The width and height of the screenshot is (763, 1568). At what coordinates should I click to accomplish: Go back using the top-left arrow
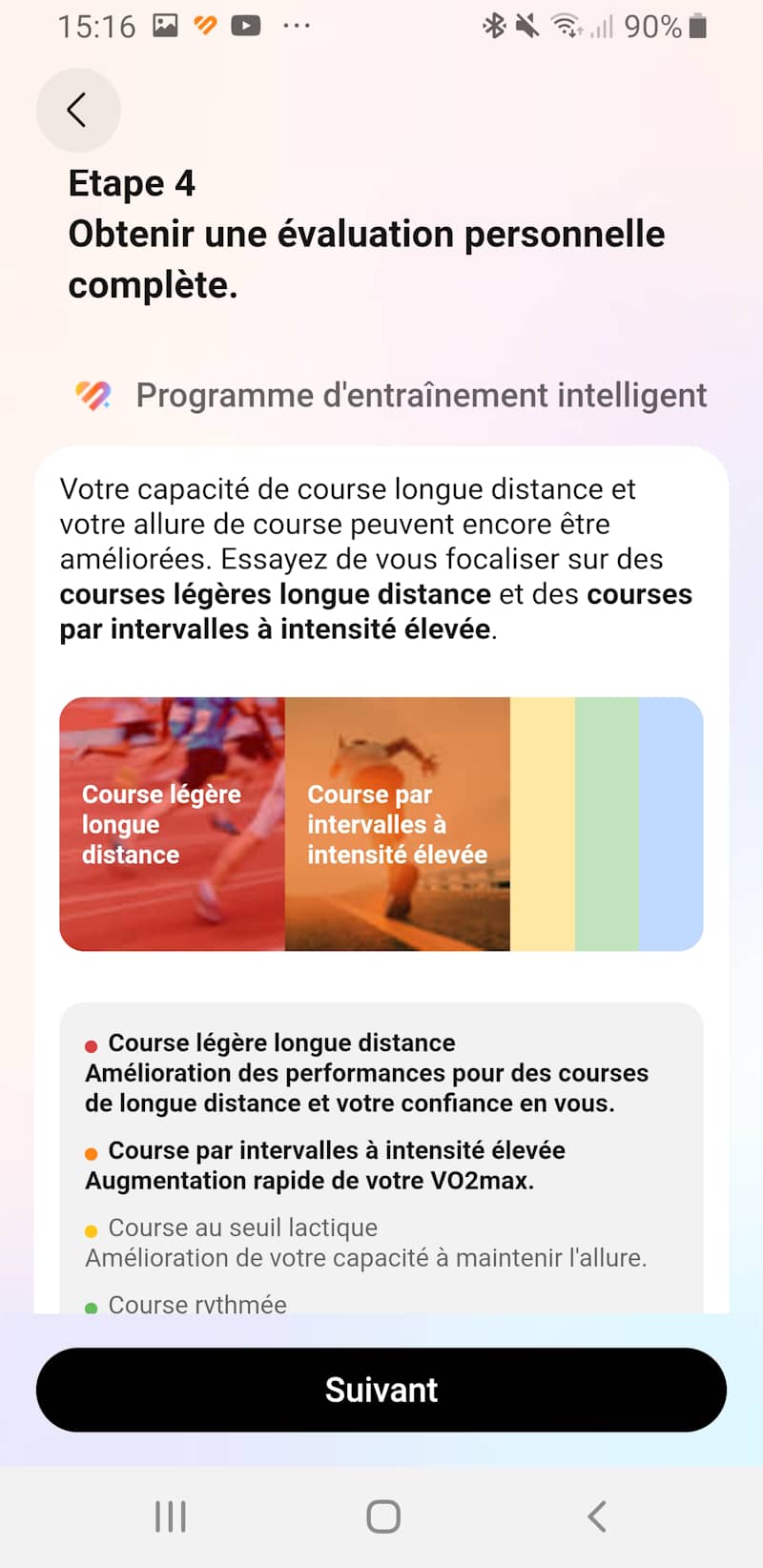tap(78, 110)
